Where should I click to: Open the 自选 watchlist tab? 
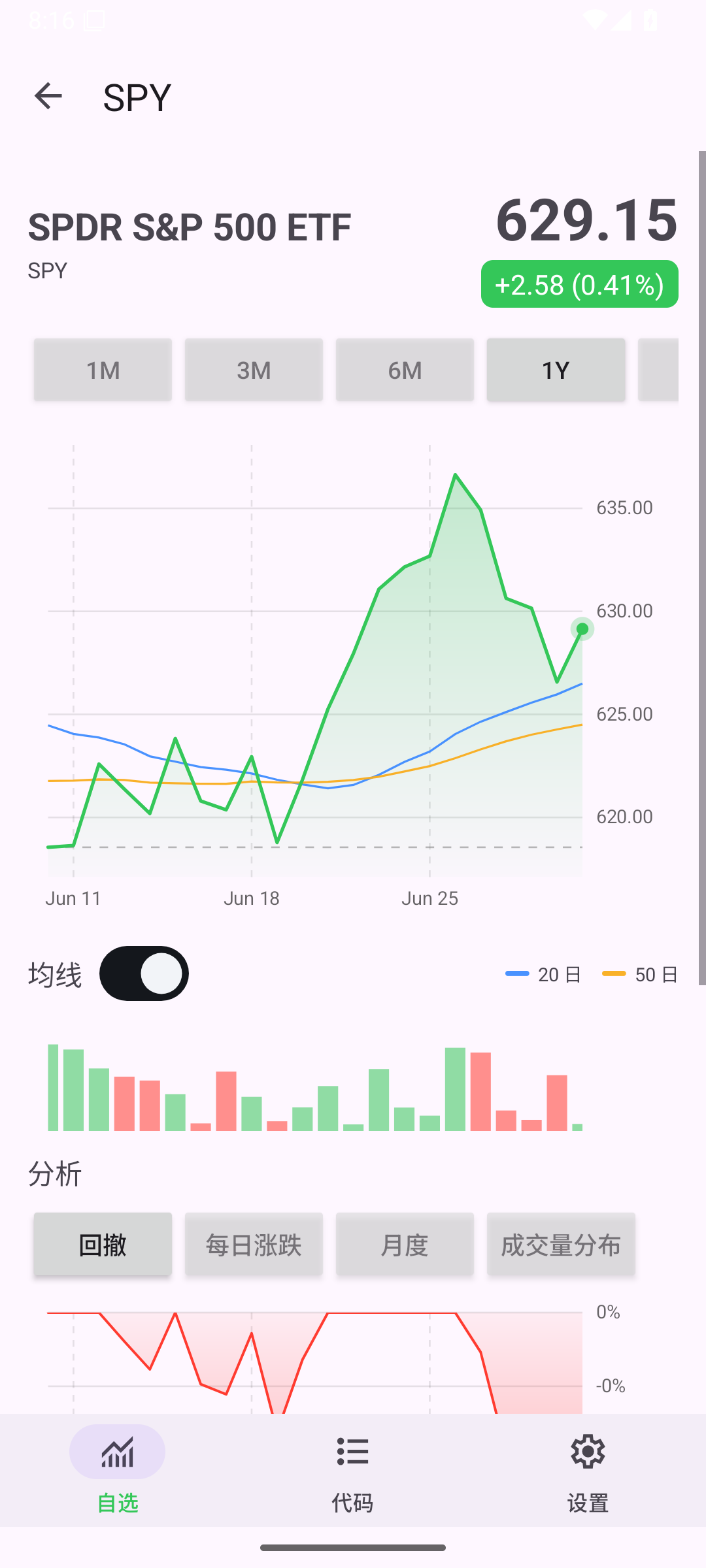click(118, 1470)
